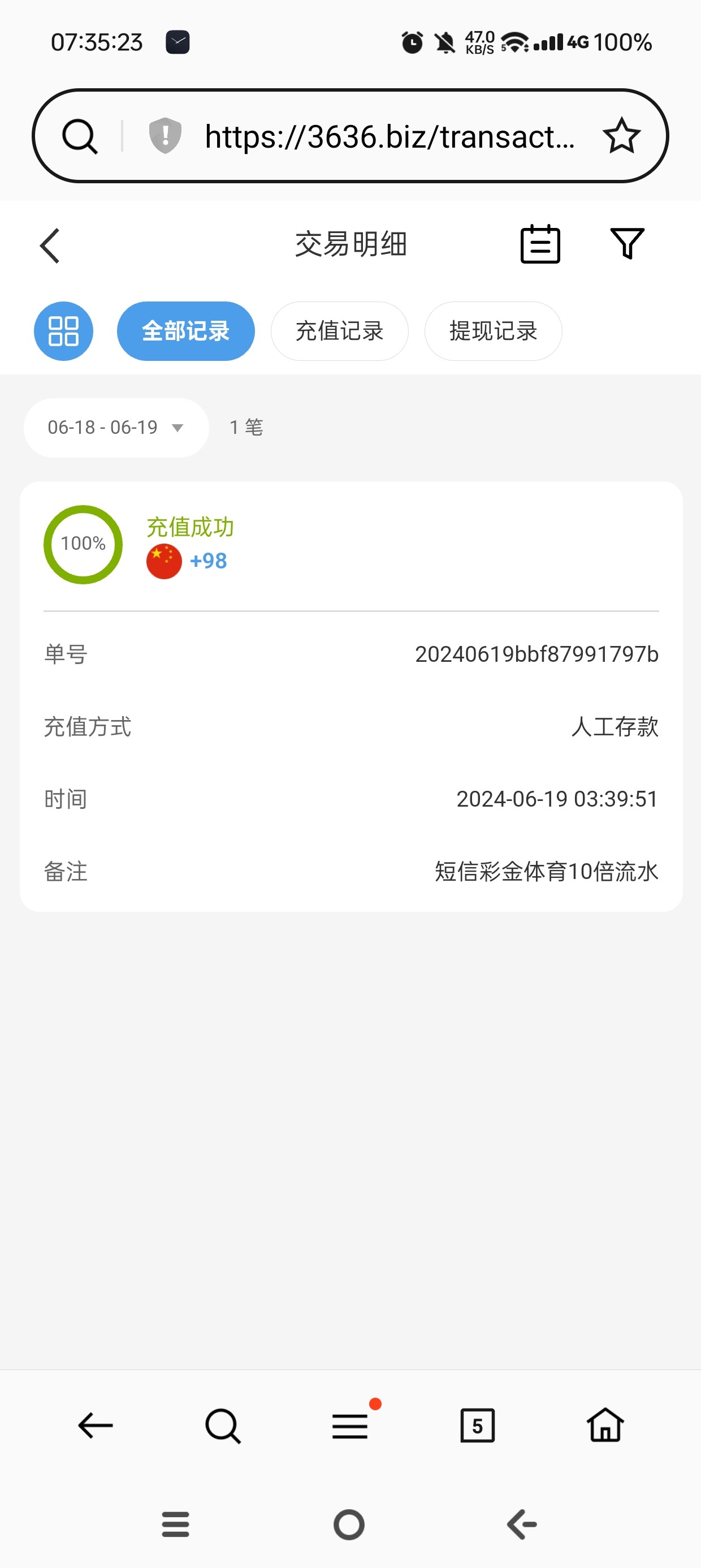Tap the browser URL address bar
Viewport: 701px width, 1568px height.
point(390,136)
